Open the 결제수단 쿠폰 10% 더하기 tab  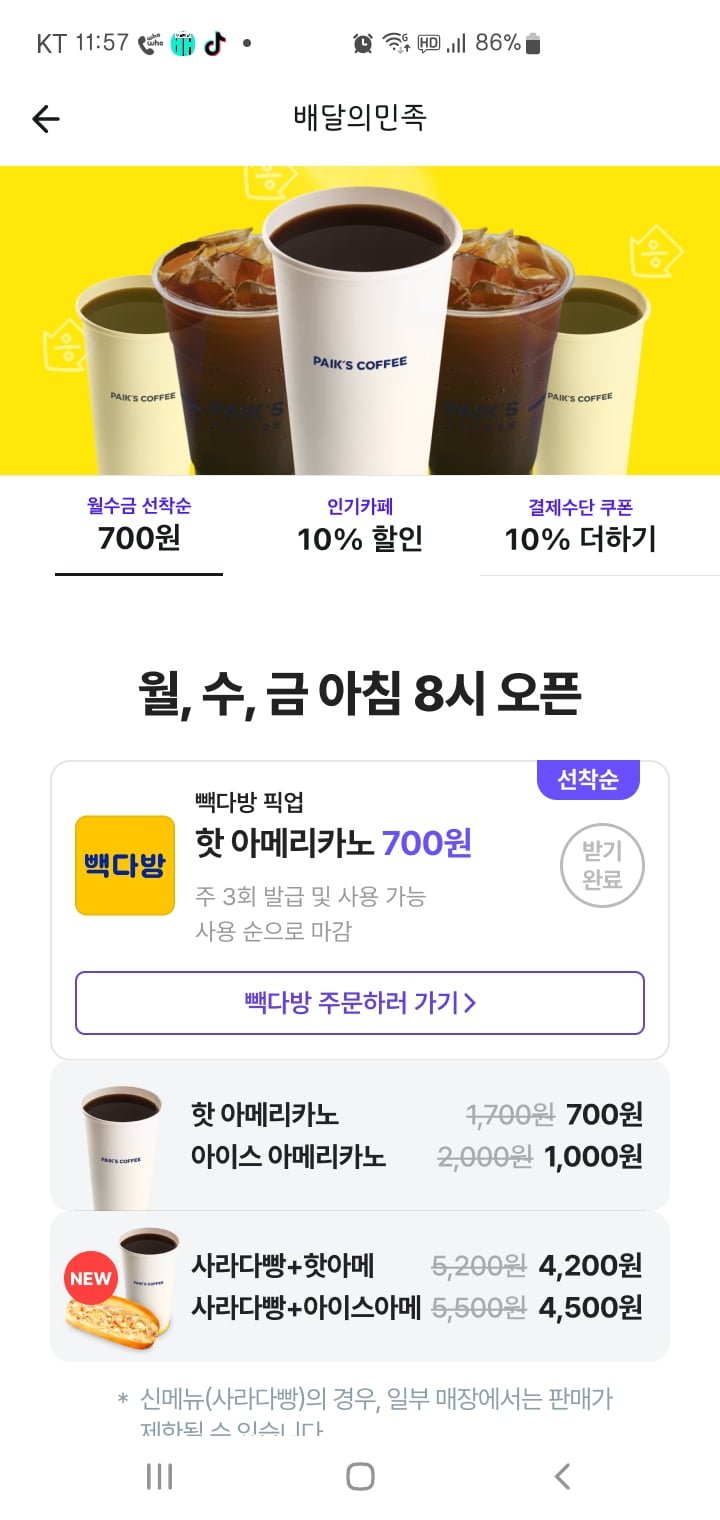(x=580, y=525)
